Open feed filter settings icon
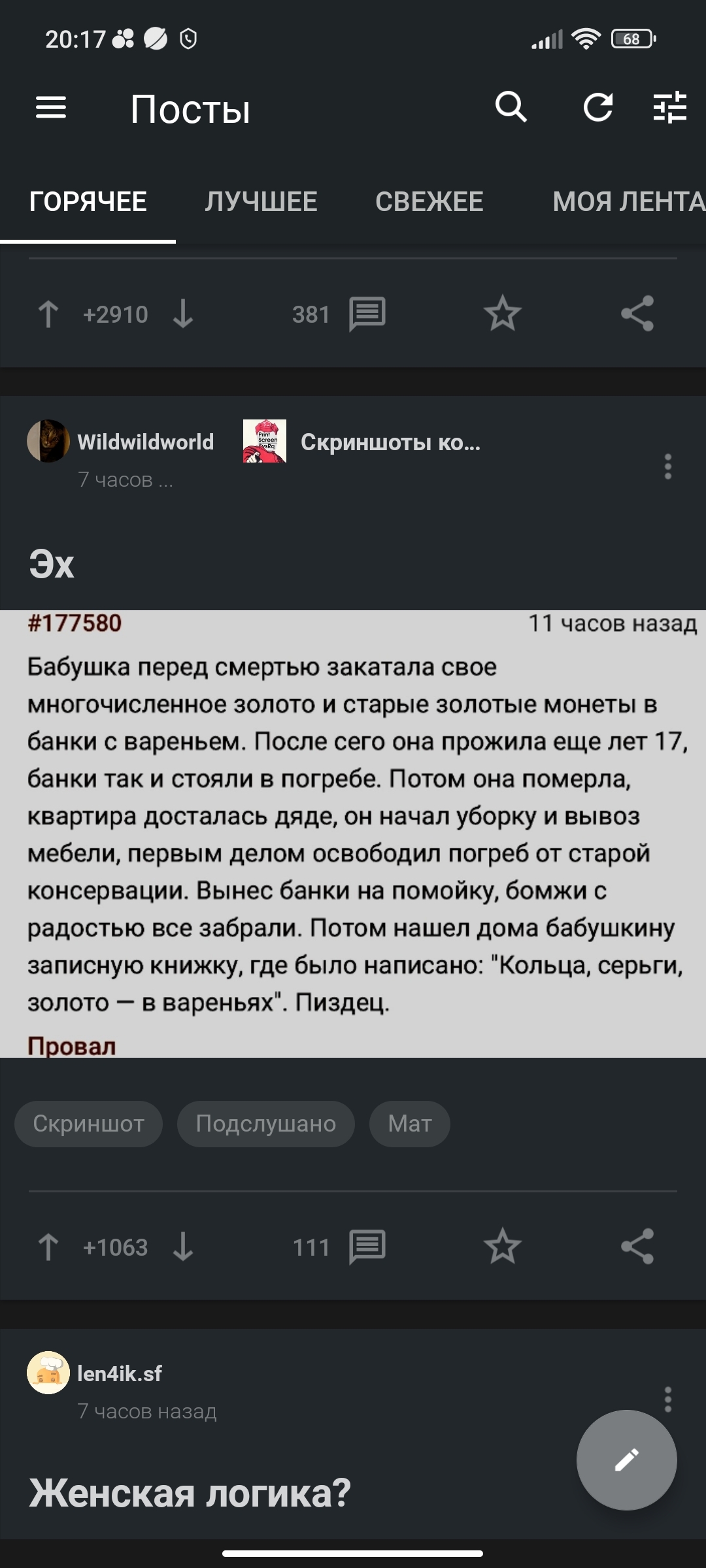The image size is (706, 1568). [x=670, y=108]
